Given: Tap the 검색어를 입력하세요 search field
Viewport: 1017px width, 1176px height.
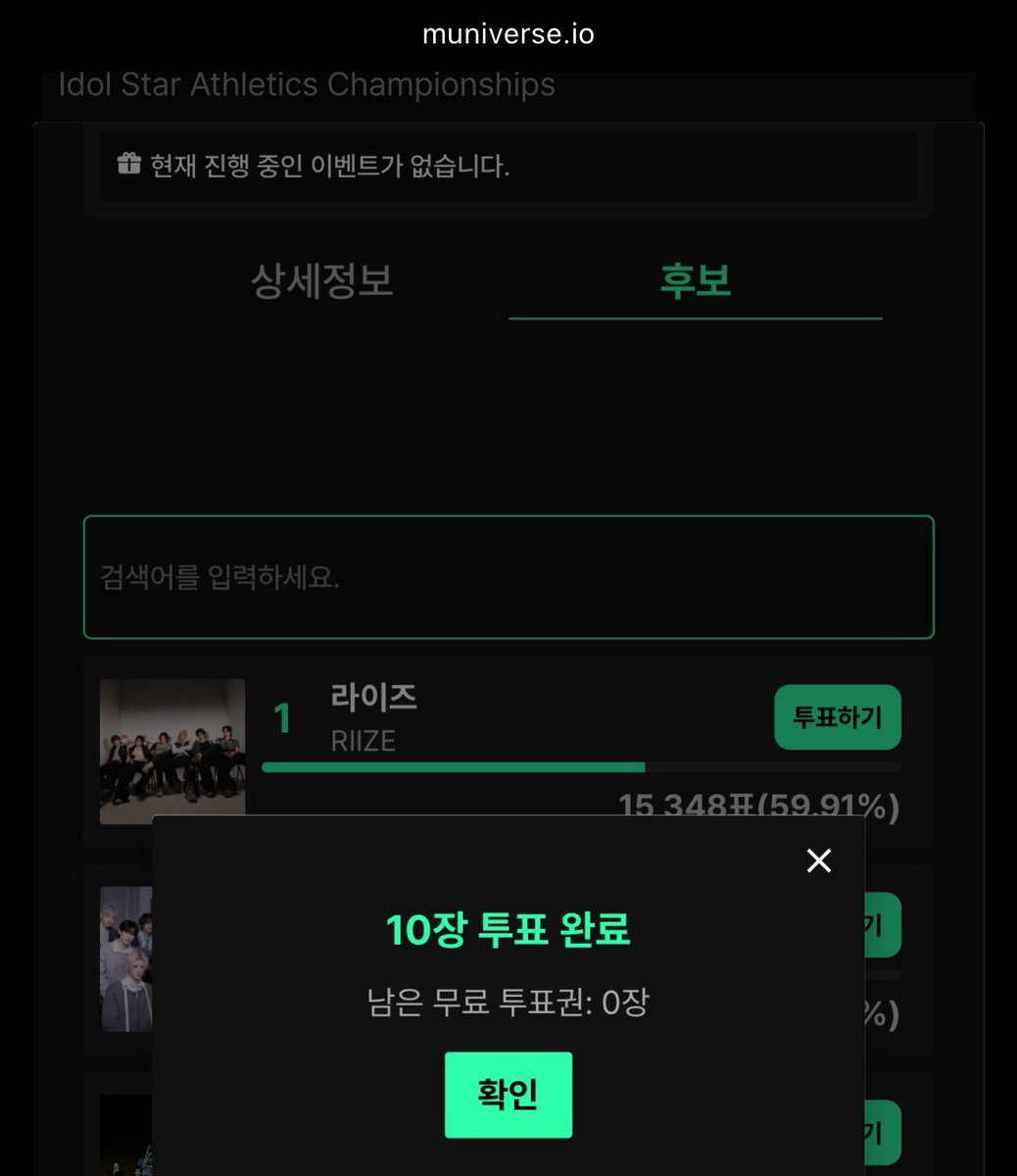Looking at the screenshot, I should (x=508, y=577).
